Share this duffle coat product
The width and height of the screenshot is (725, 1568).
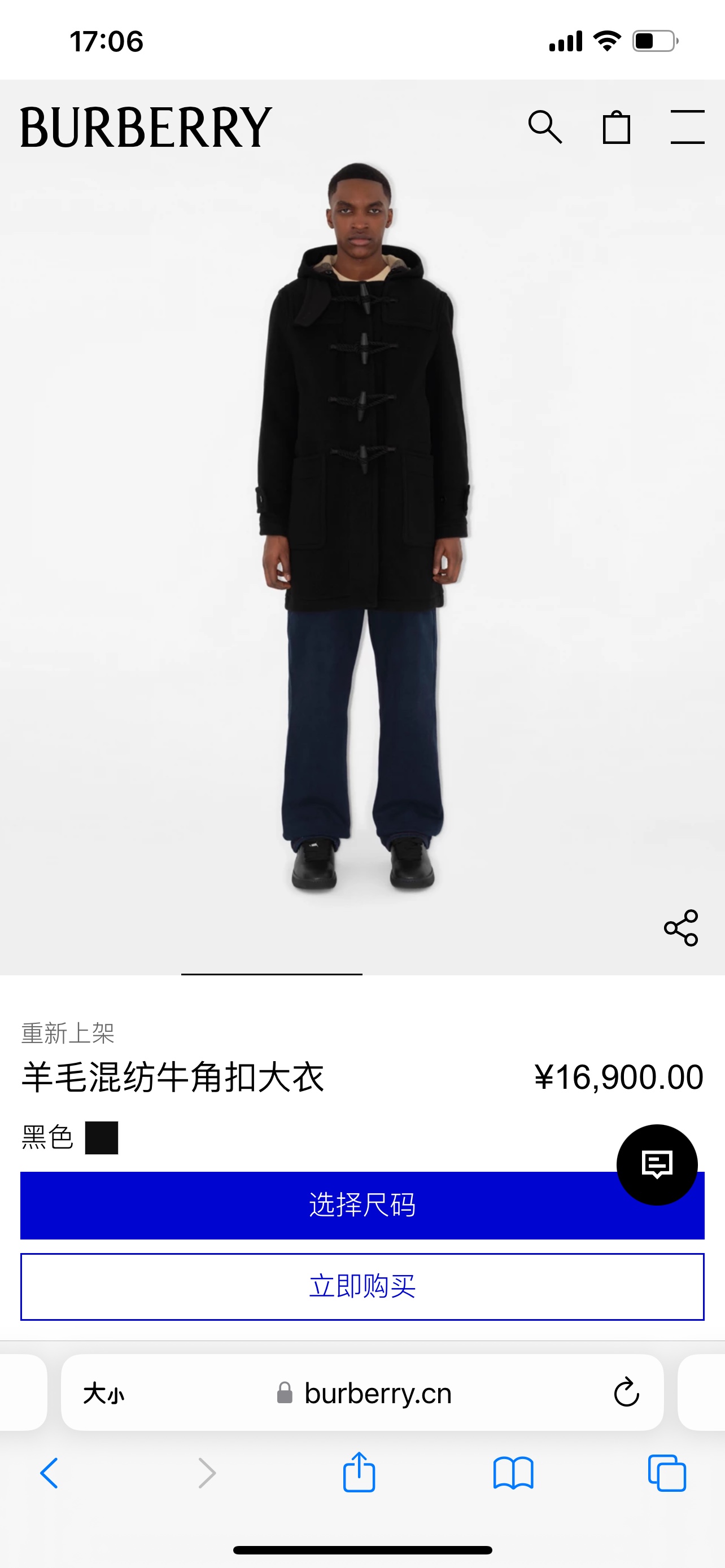pos(680,928)
